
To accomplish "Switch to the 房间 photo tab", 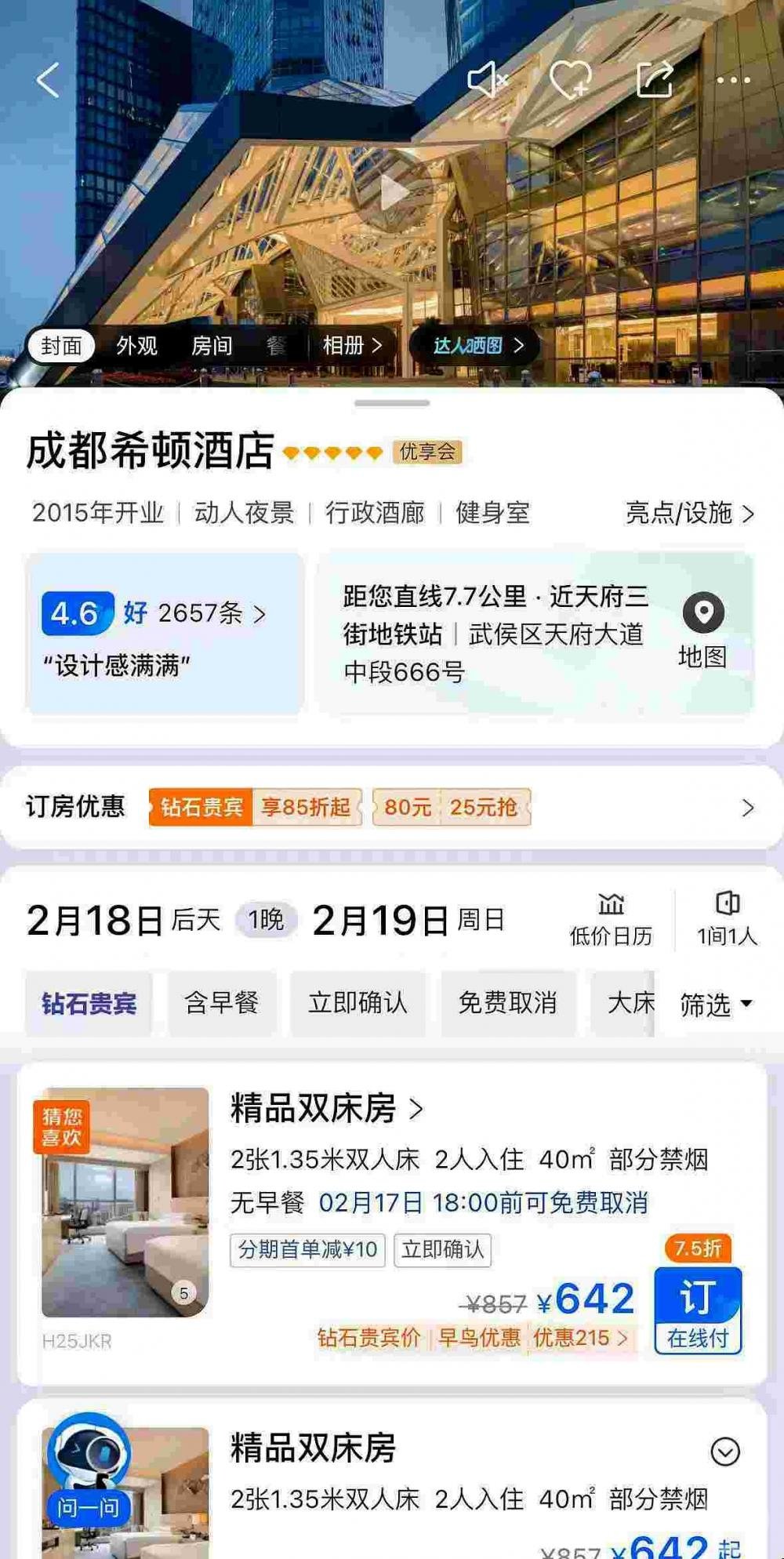I will click(x=212, y=346).
